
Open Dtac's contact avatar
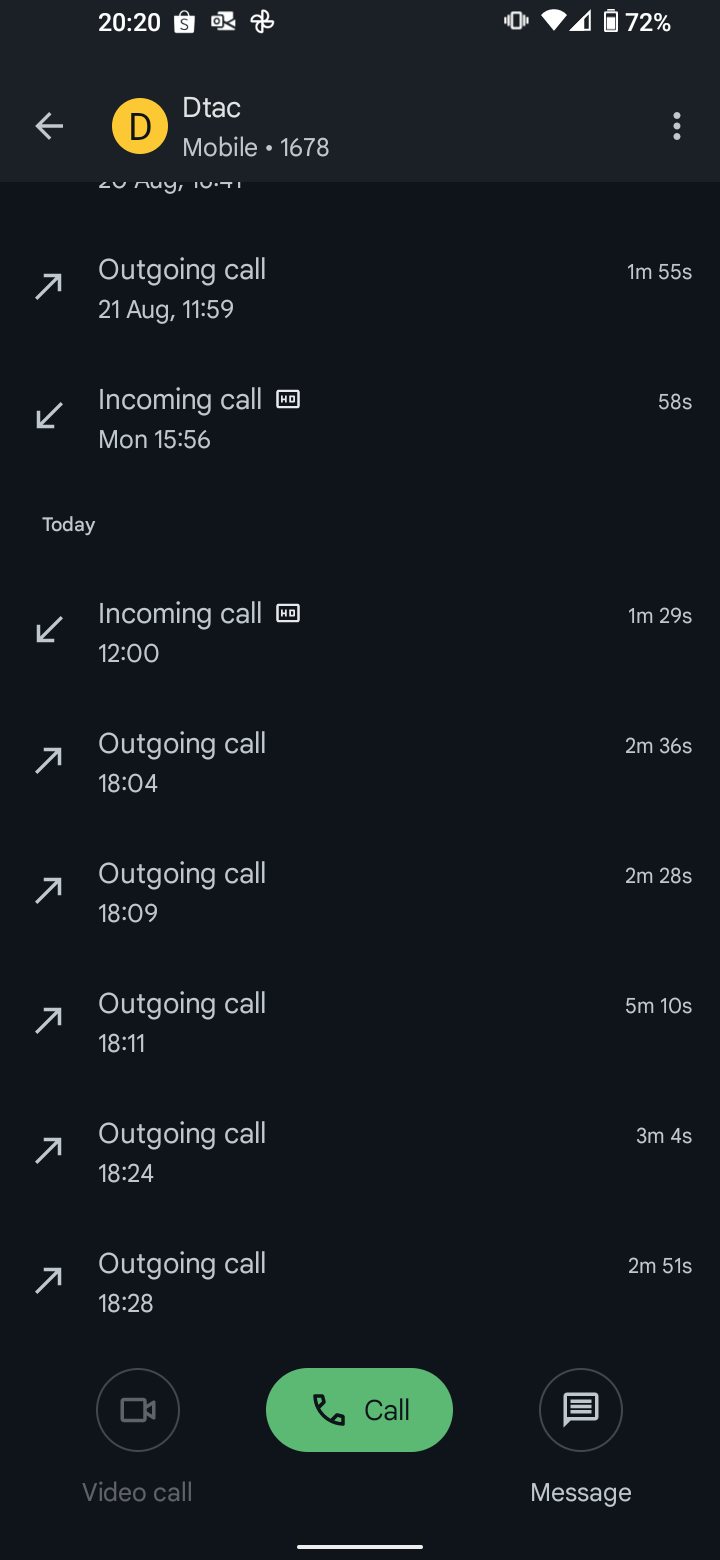[140, 126]
